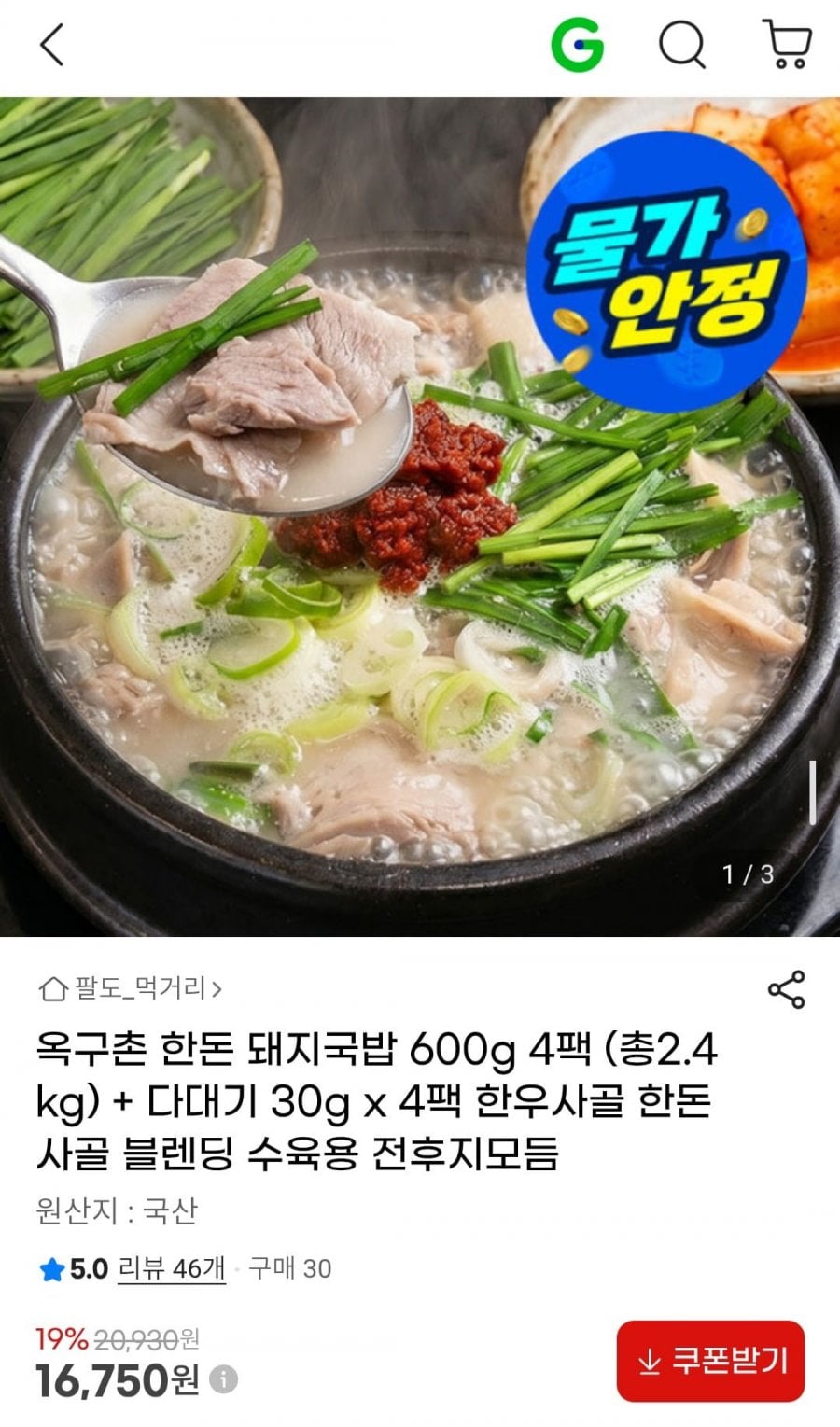Share this product
The width and height of the screenshot is (840, 1427).
pos(786,989)
